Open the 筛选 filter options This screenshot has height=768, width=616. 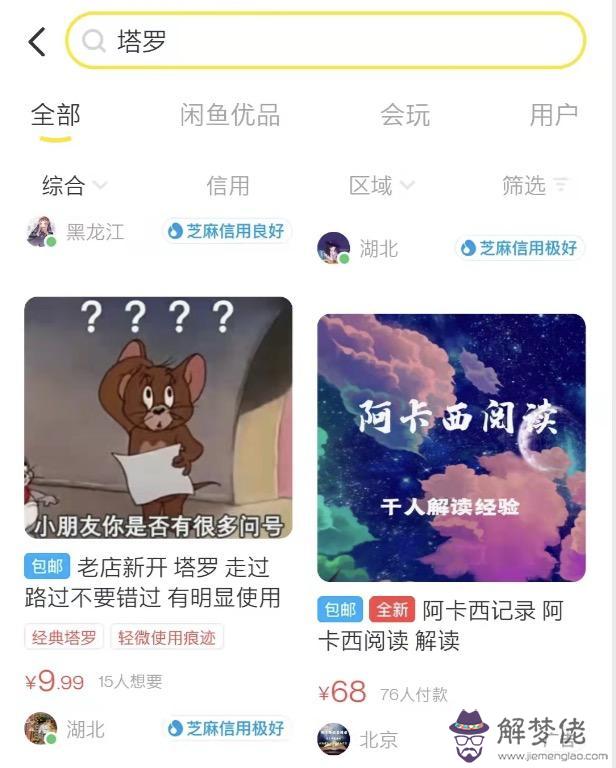534,185
